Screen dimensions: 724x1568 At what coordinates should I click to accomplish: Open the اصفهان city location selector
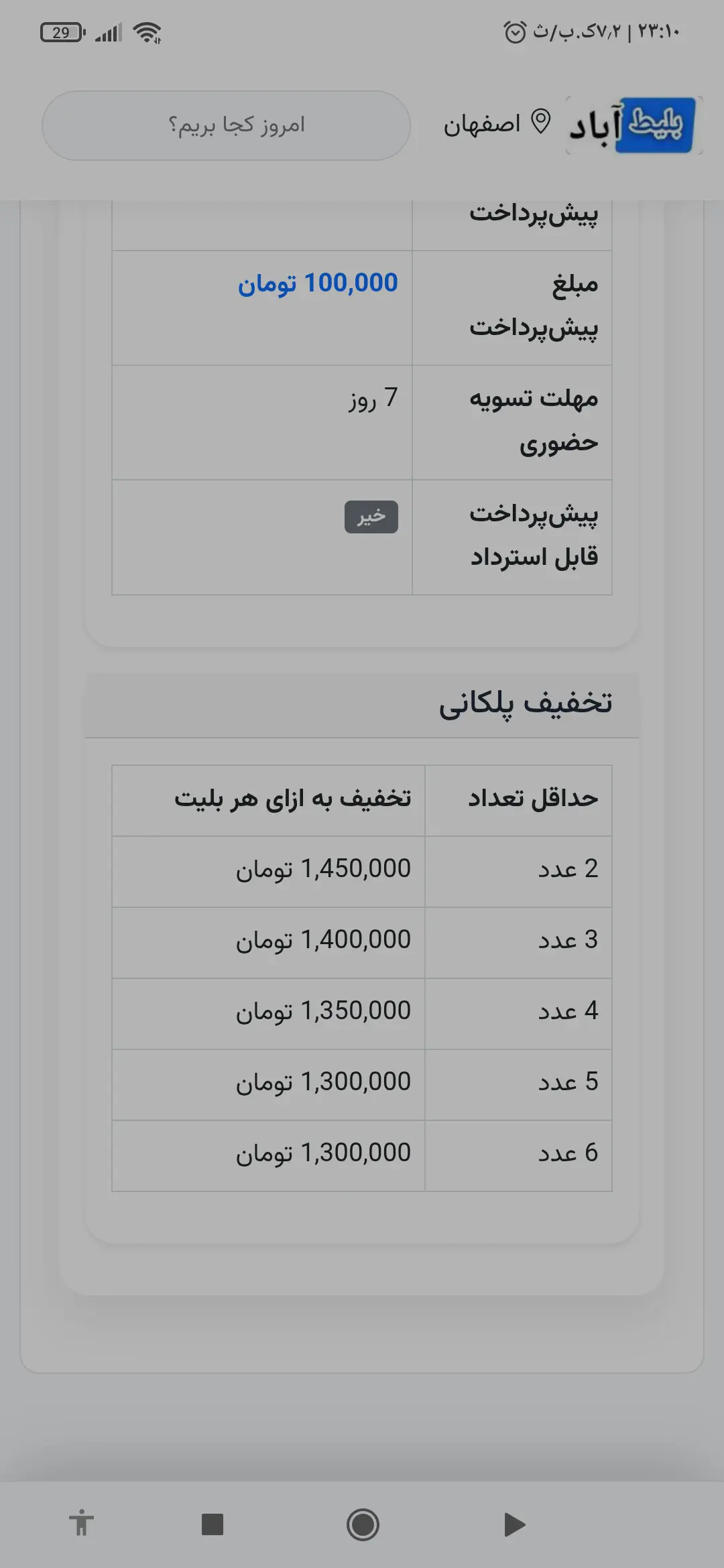[497, 124]
